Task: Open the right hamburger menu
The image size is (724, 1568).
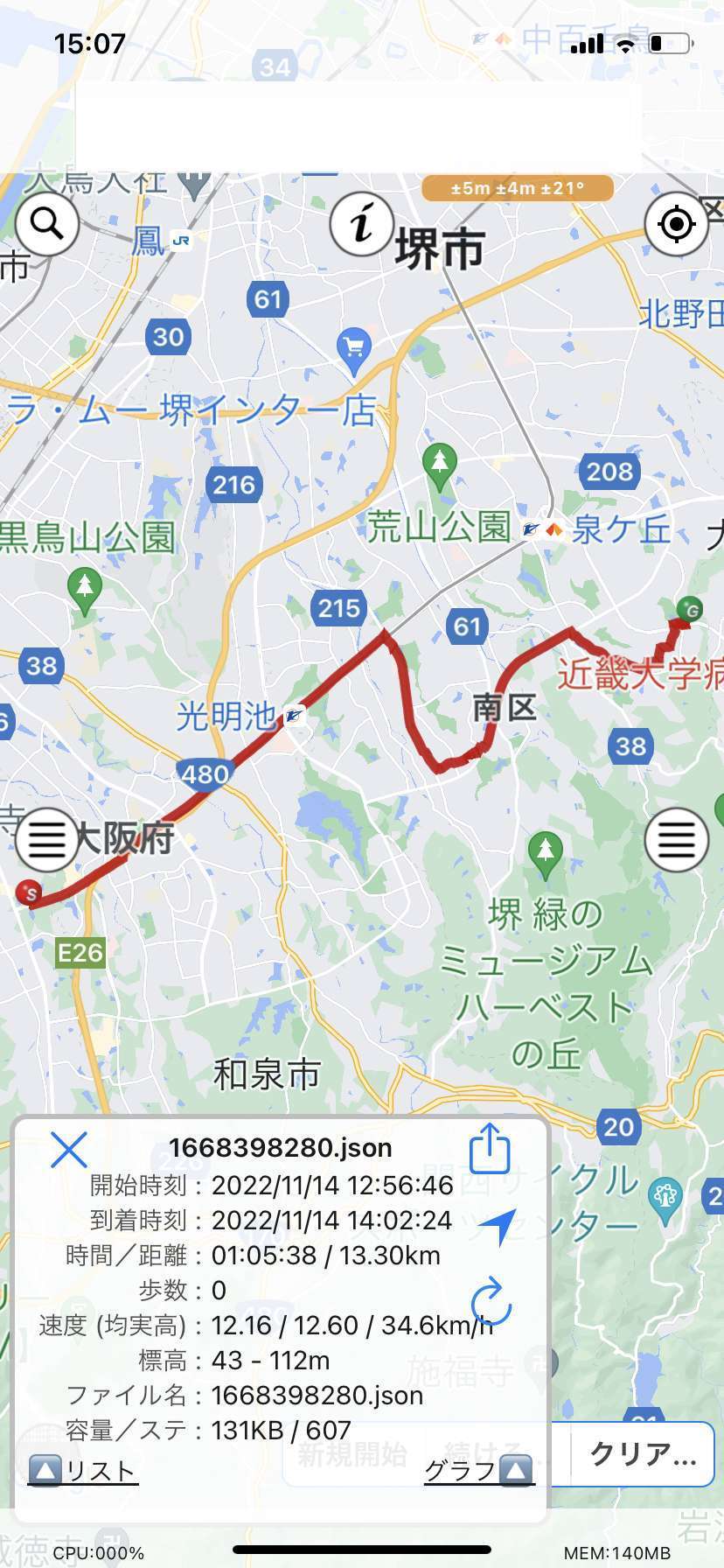Action: [x=676, y=840]
